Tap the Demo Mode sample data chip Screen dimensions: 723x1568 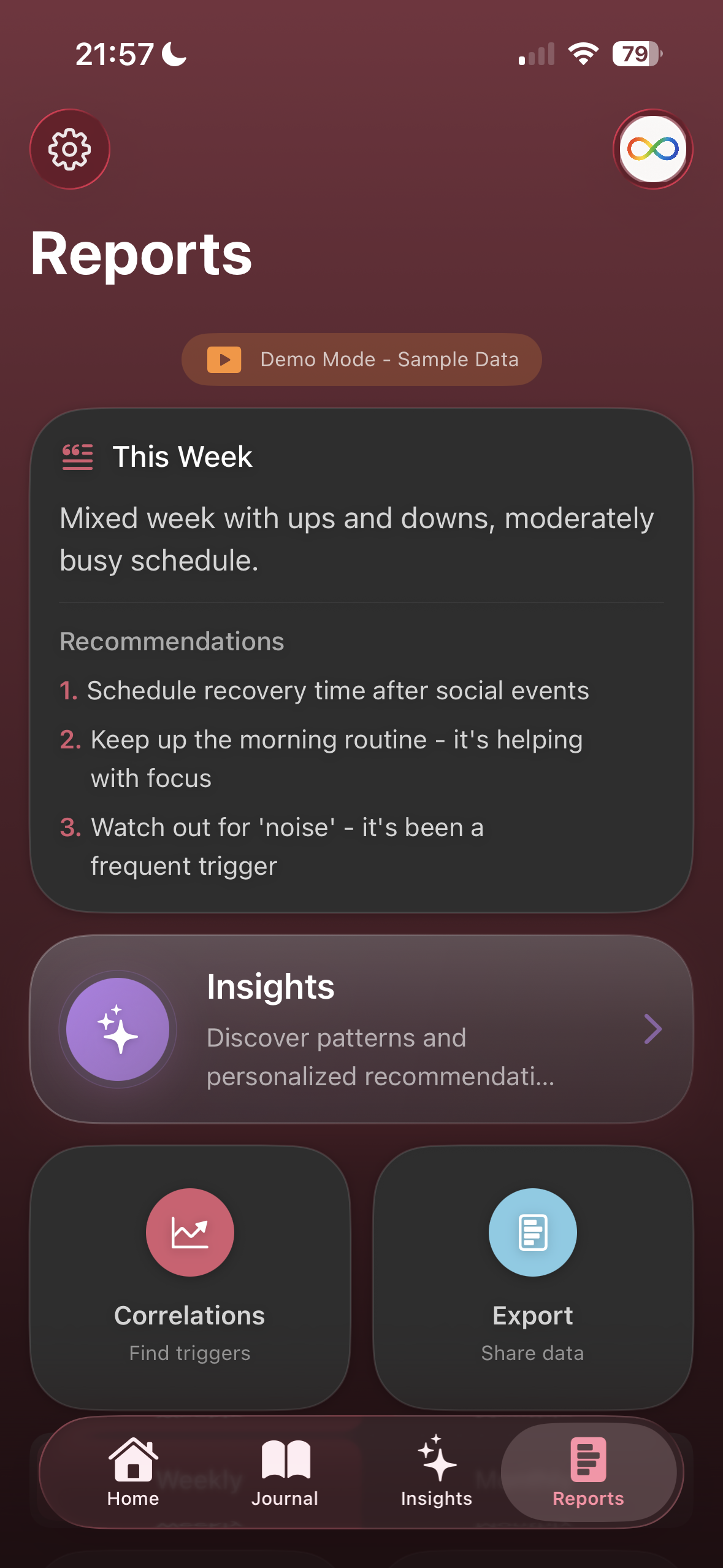(x=361, y=359)
